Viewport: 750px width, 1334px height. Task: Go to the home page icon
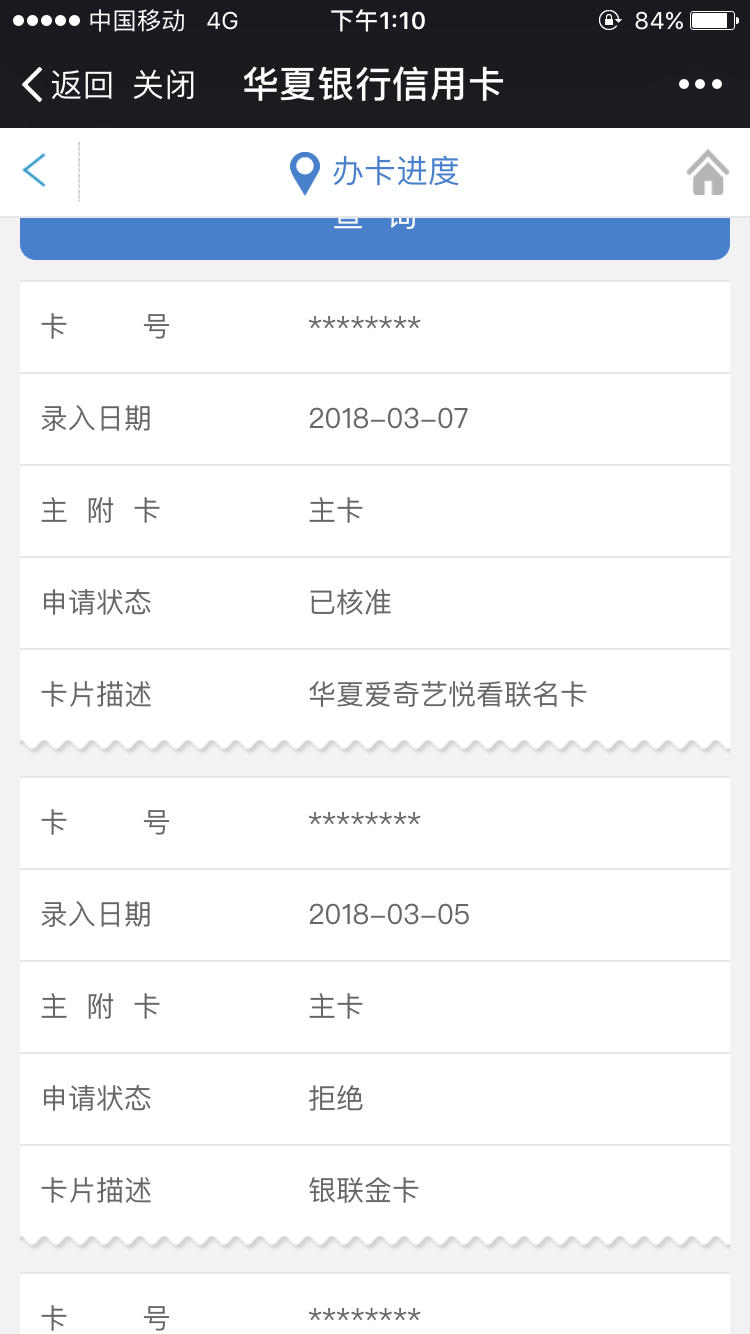tap(708, 172)
